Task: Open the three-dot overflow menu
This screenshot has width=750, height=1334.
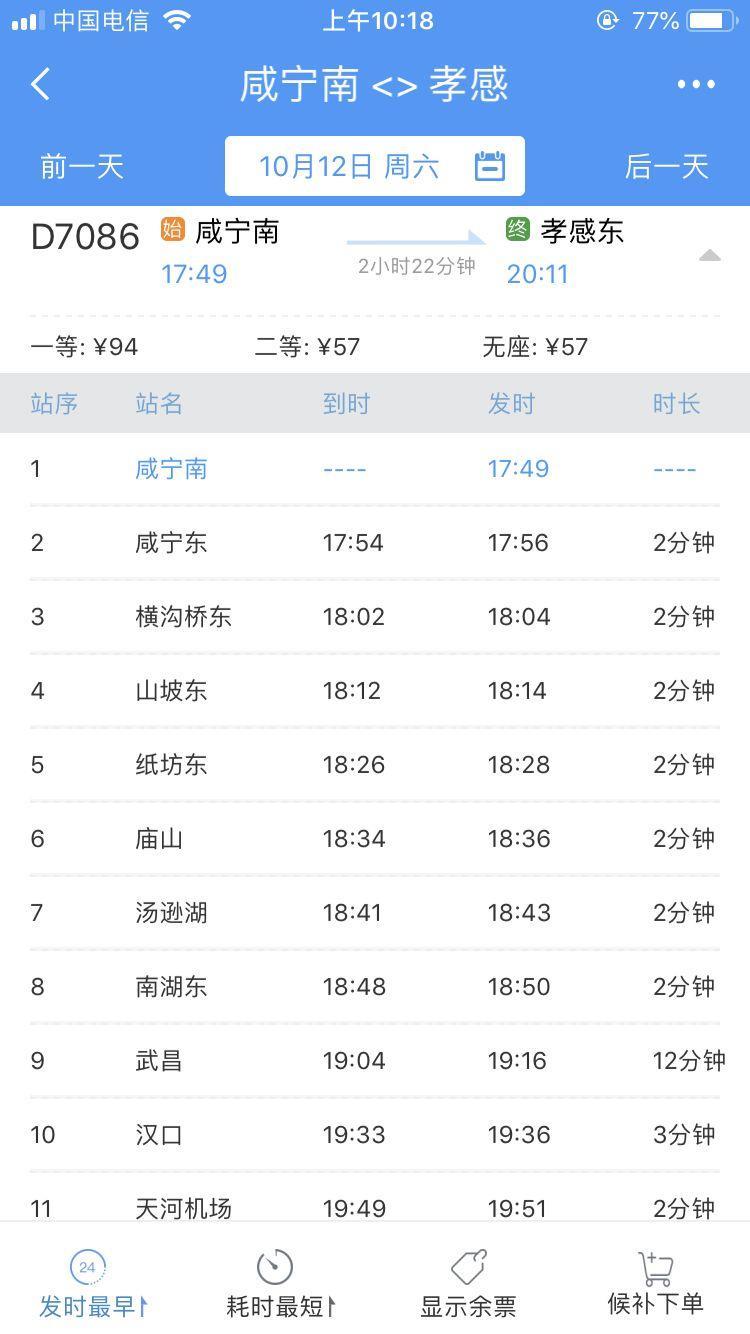Action: tap(696, 85)
